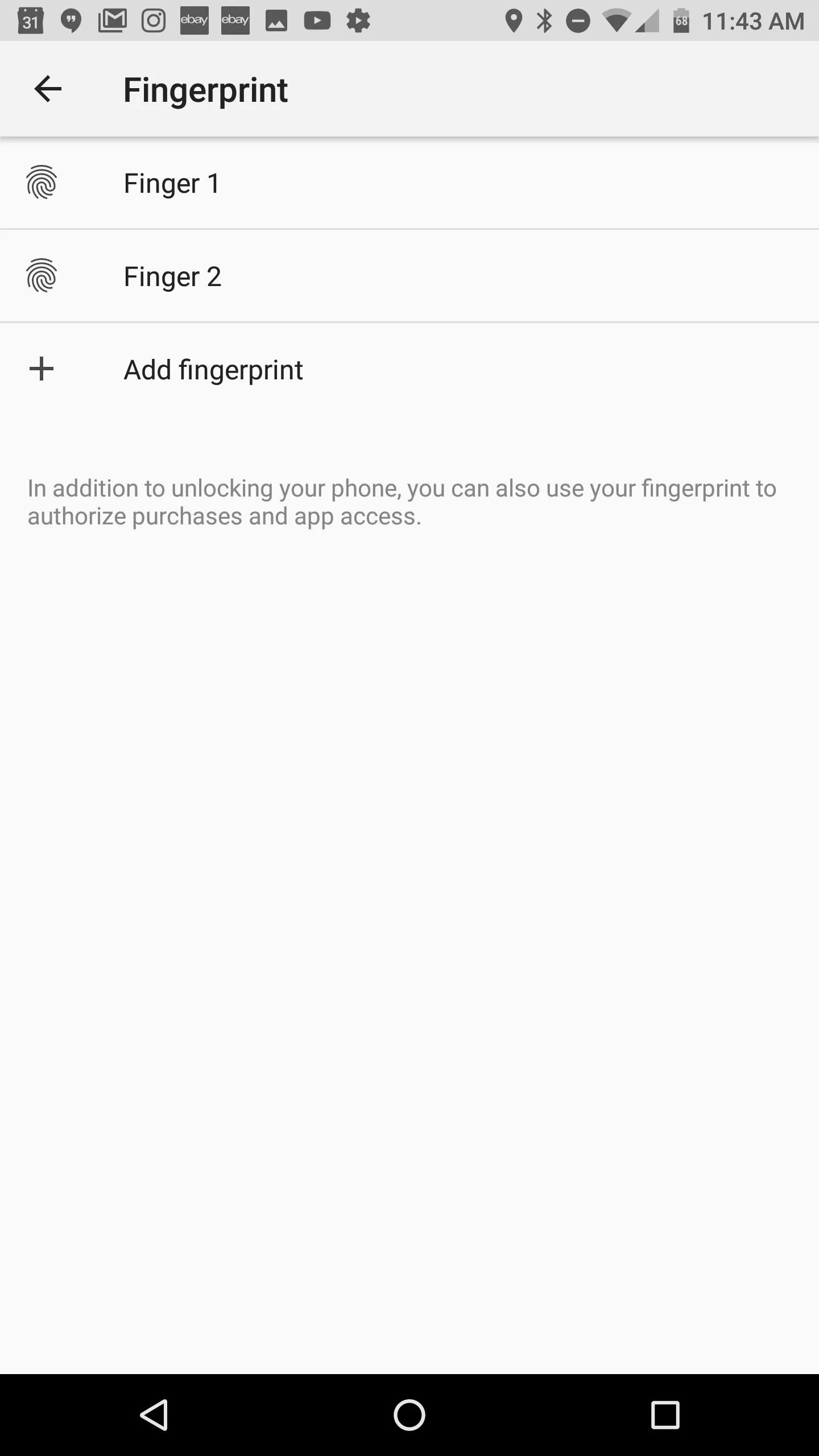Viewport: 819px width, 1456px height.
Task: Go back from the Fingerprint screen
Action: tap(48, 89)
